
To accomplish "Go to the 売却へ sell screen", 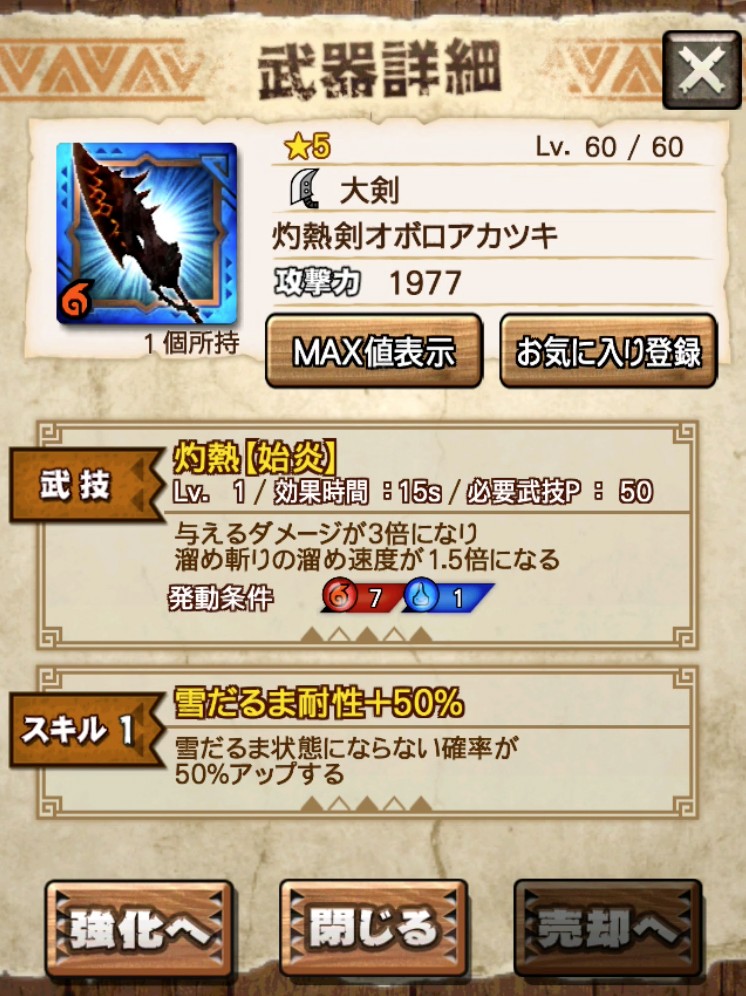I will point(607,929).
